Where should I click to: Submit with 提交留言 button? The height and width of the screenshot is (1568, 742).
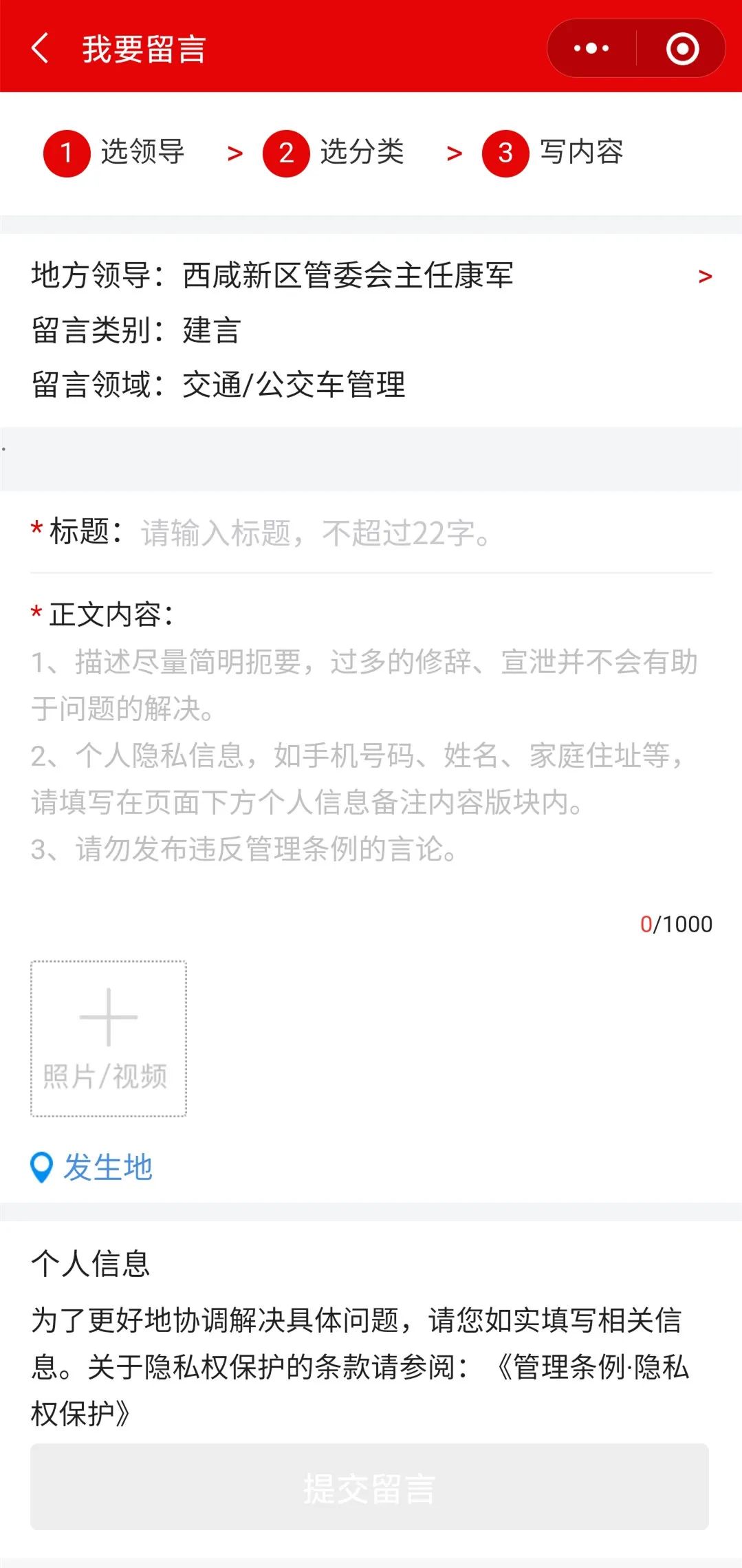coord(370,1487)
